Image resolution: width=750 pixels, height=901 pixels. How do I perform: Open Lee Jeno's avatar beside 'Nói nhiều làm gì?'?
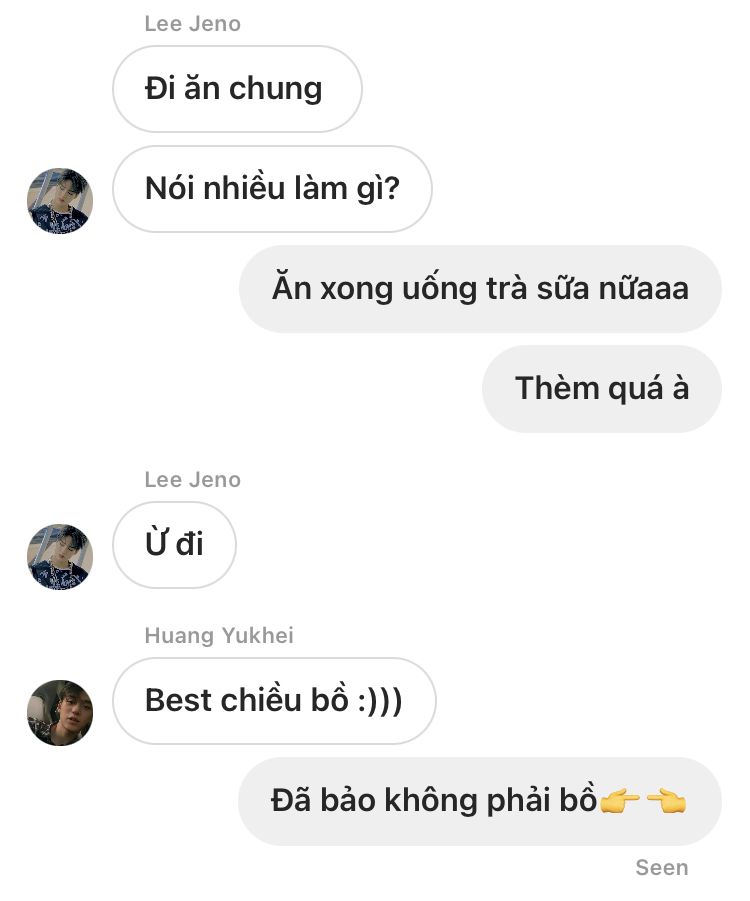coord(60,200)
